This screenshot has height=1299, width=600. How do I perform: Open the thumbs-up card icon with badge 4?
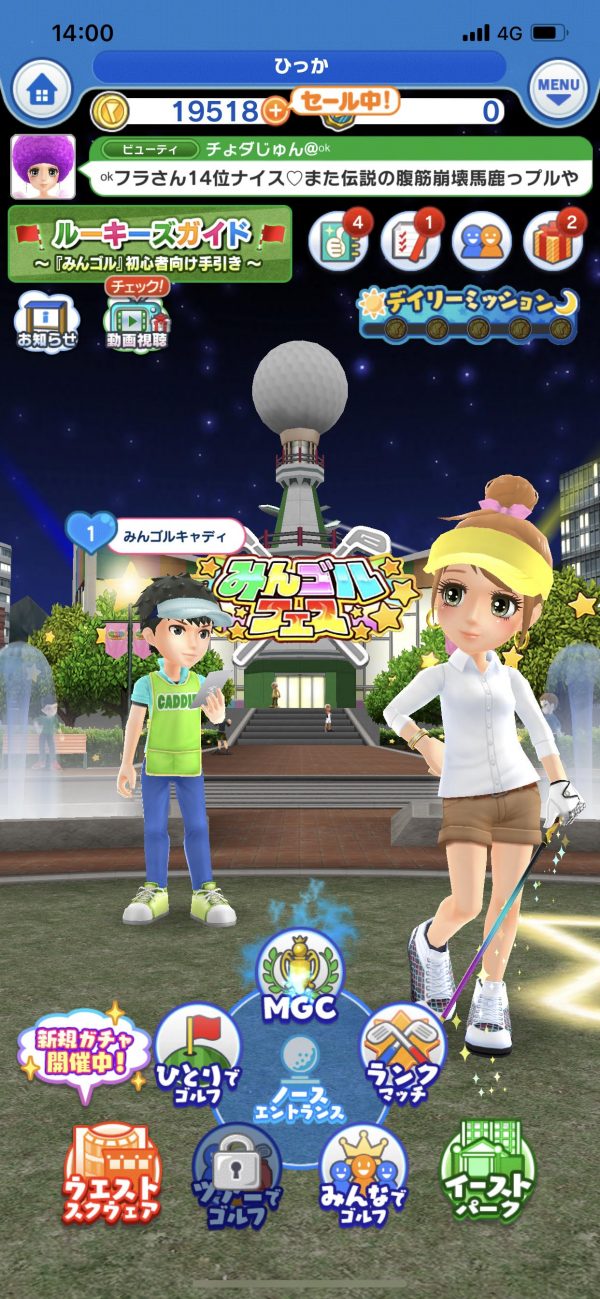pos(337,242)
